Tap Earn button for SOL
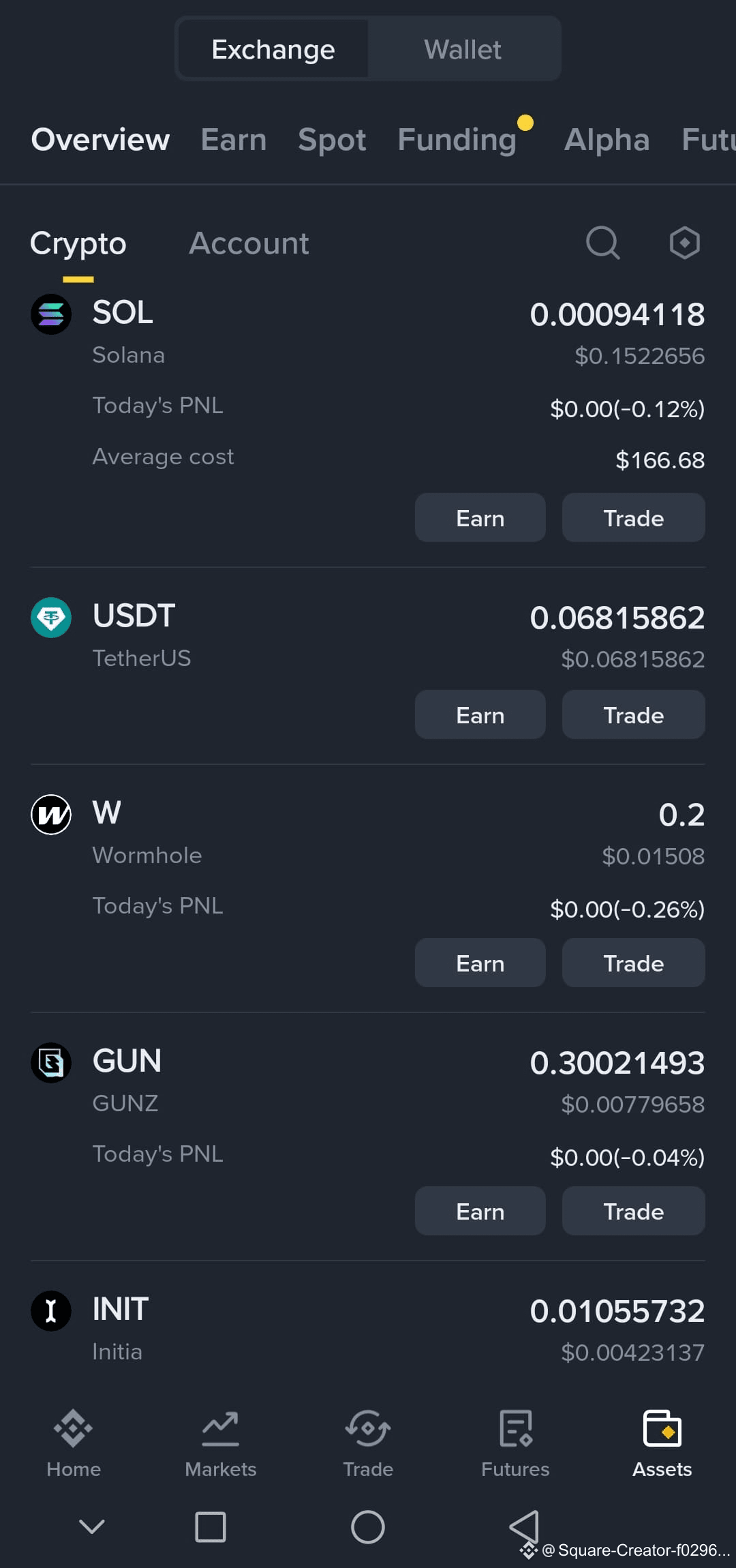Image resolution: width=736 pixels, height=1568 pixels. [480, 518]
